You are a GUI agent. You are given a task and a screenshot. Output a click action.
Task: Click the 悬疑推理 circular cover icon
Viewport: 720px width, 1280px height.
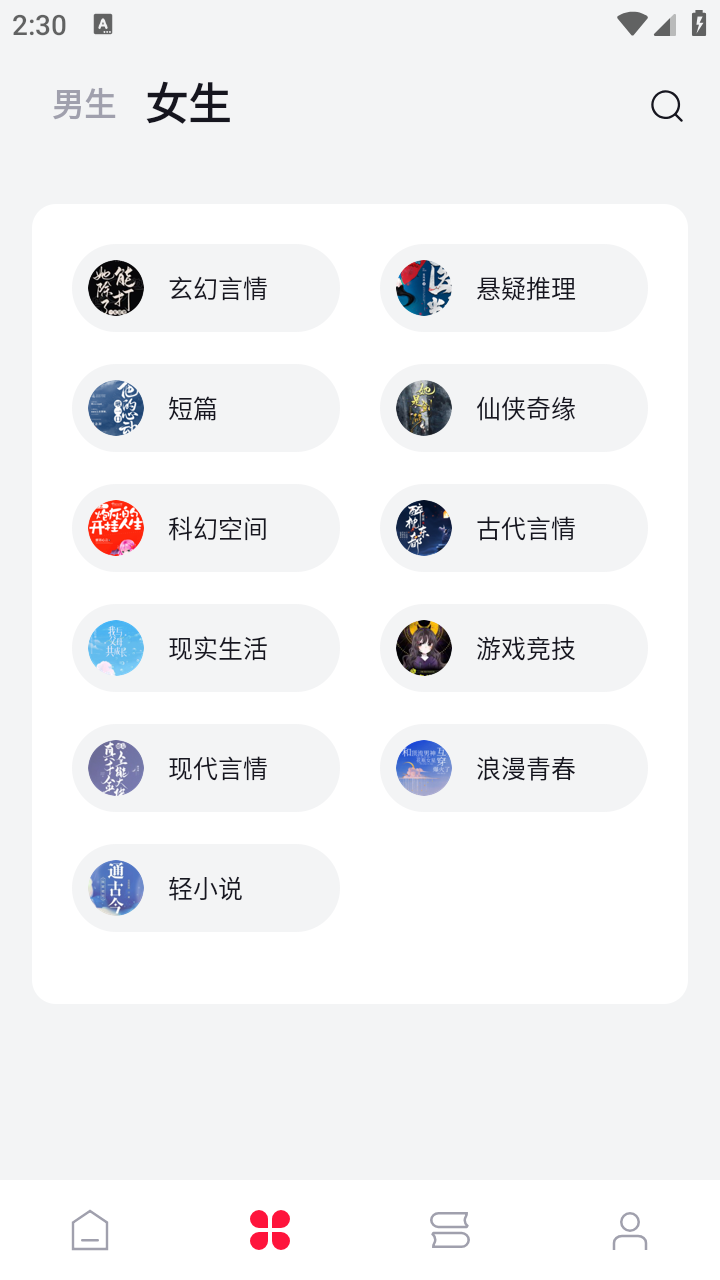click(x=422, y=288)
